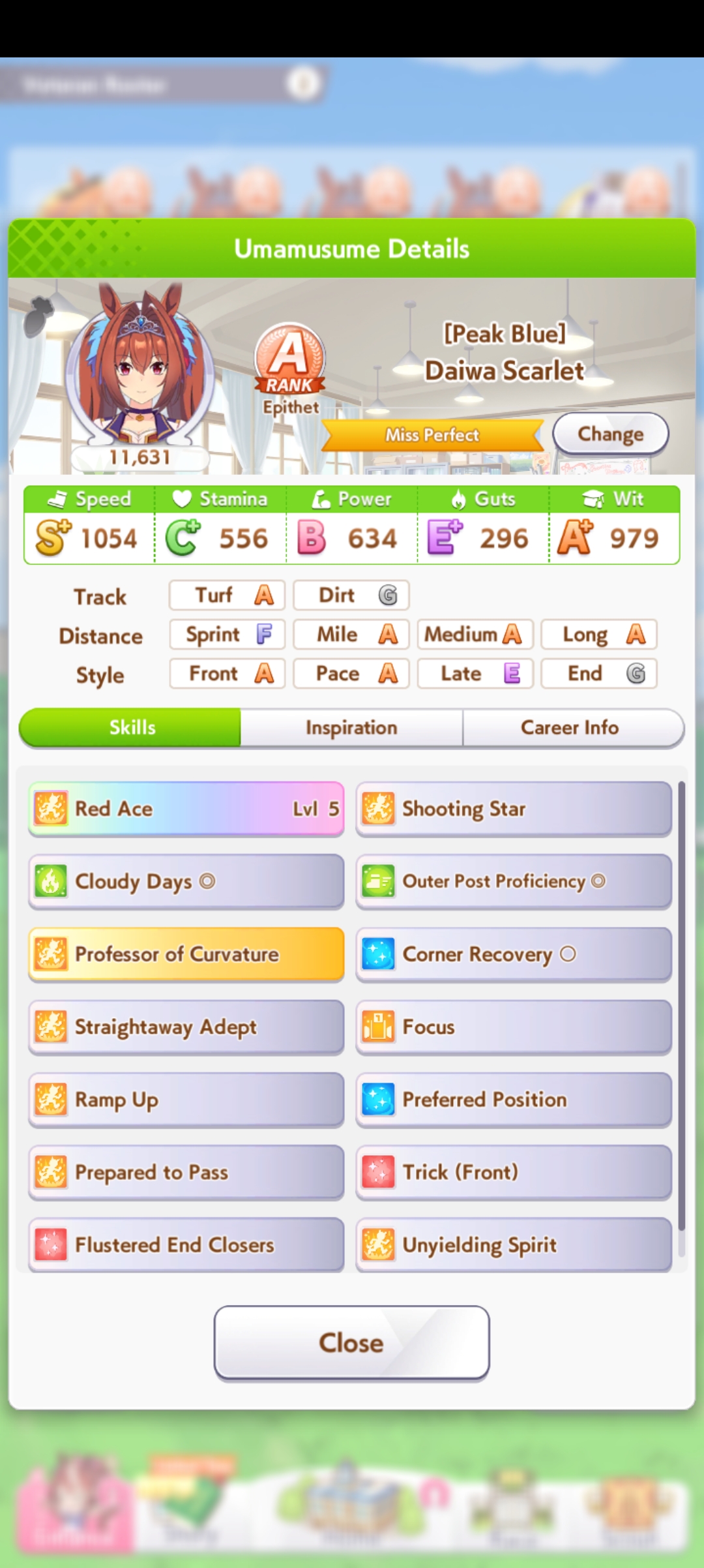This screenshot has height=1568, width=704.
Task: Open the Career Info tab
Action: pos(570,727)
